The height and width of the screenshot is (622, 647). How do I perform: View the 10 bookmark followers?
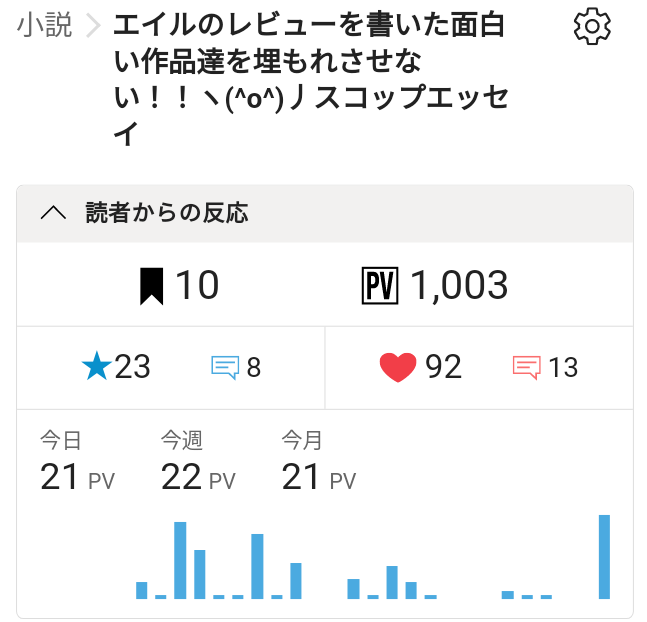179,286
